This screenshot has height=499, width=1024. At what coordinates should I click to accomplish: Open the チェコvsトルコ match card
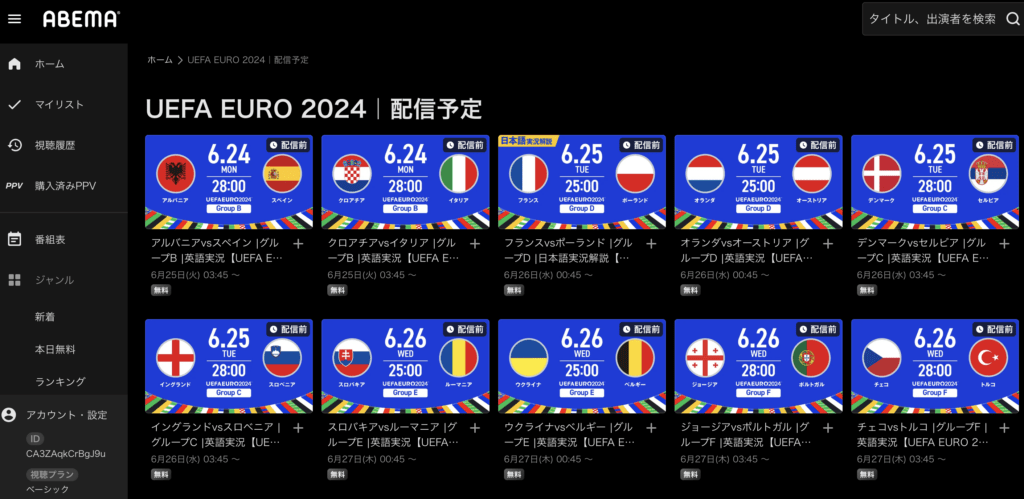click(935, 366)
